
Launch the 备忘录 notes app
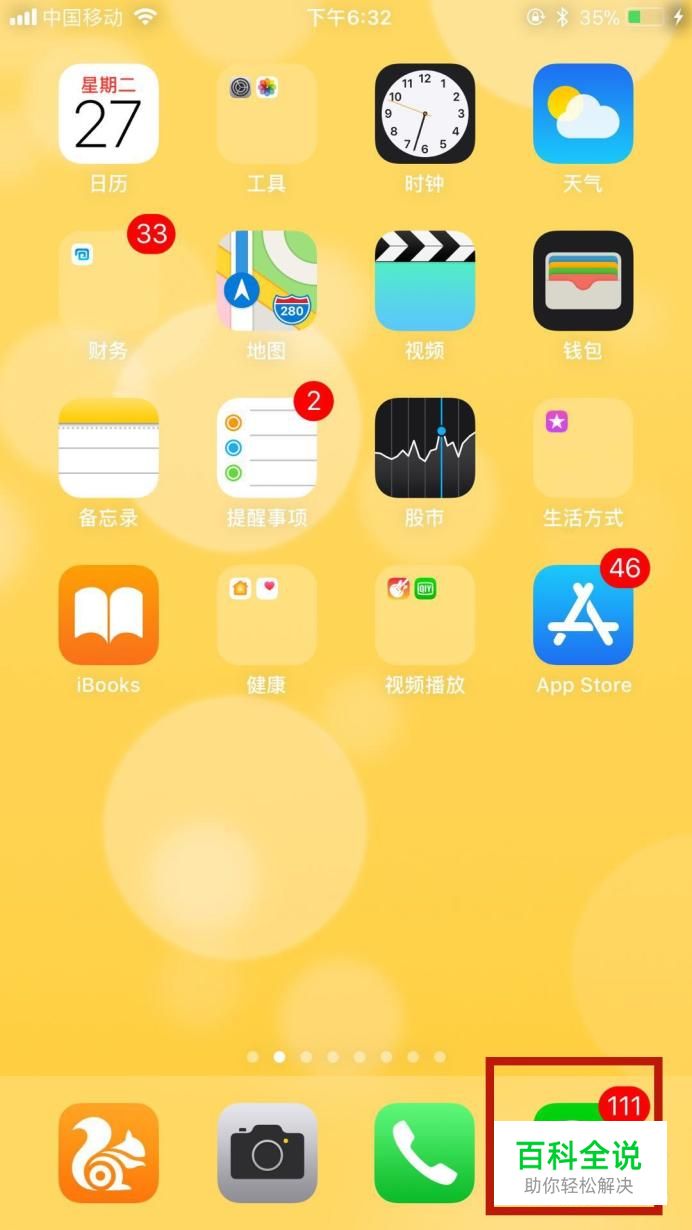coord(109,448)
